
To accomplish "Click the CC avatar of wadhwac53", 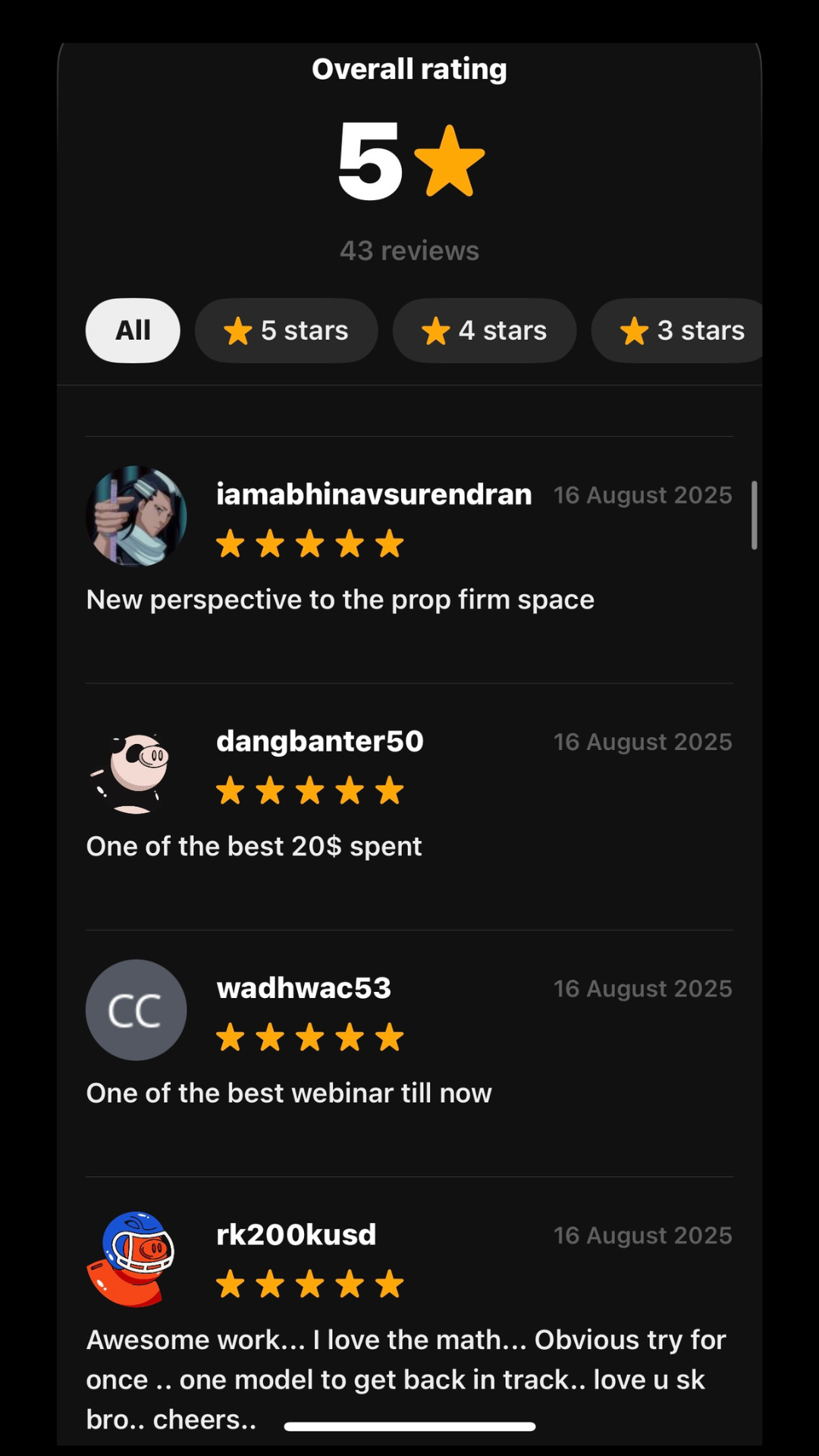I will click(136, 1009).
